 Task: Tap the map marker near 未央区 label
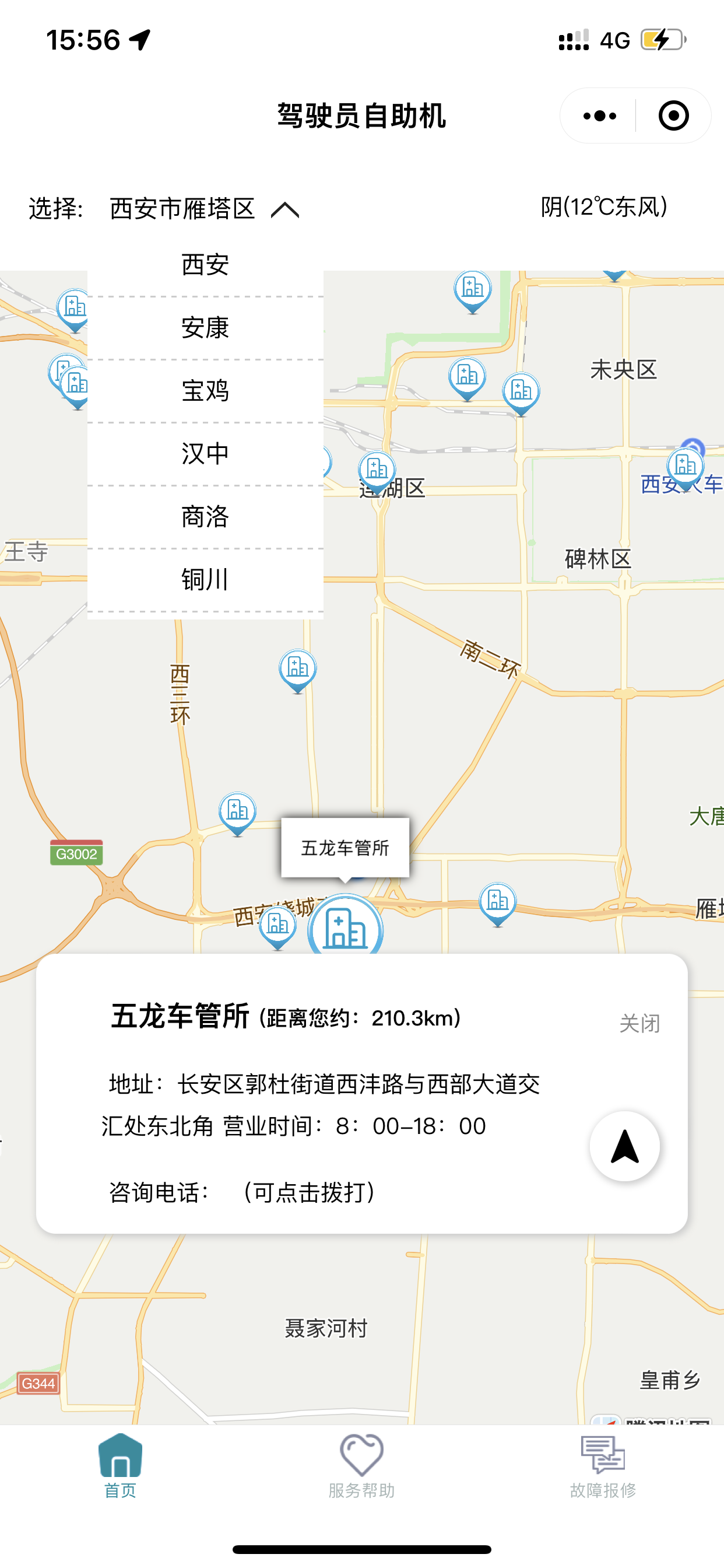[x=521, y=391]
